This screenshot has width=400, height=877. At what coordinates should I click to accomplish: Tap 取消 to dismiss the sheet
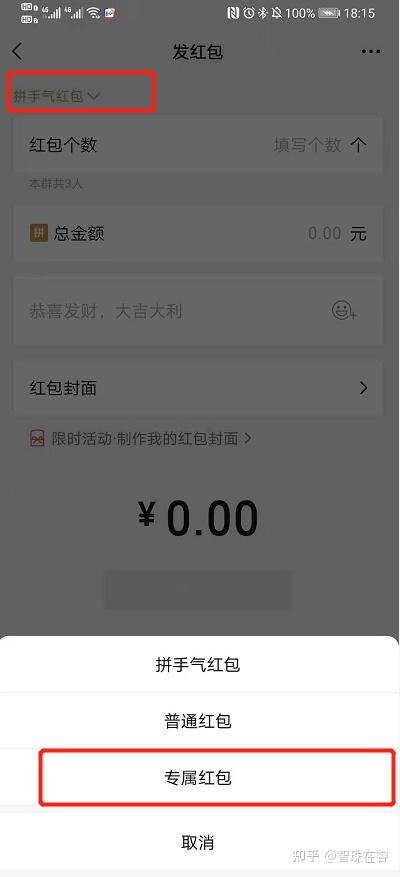(x=197, y=842)
